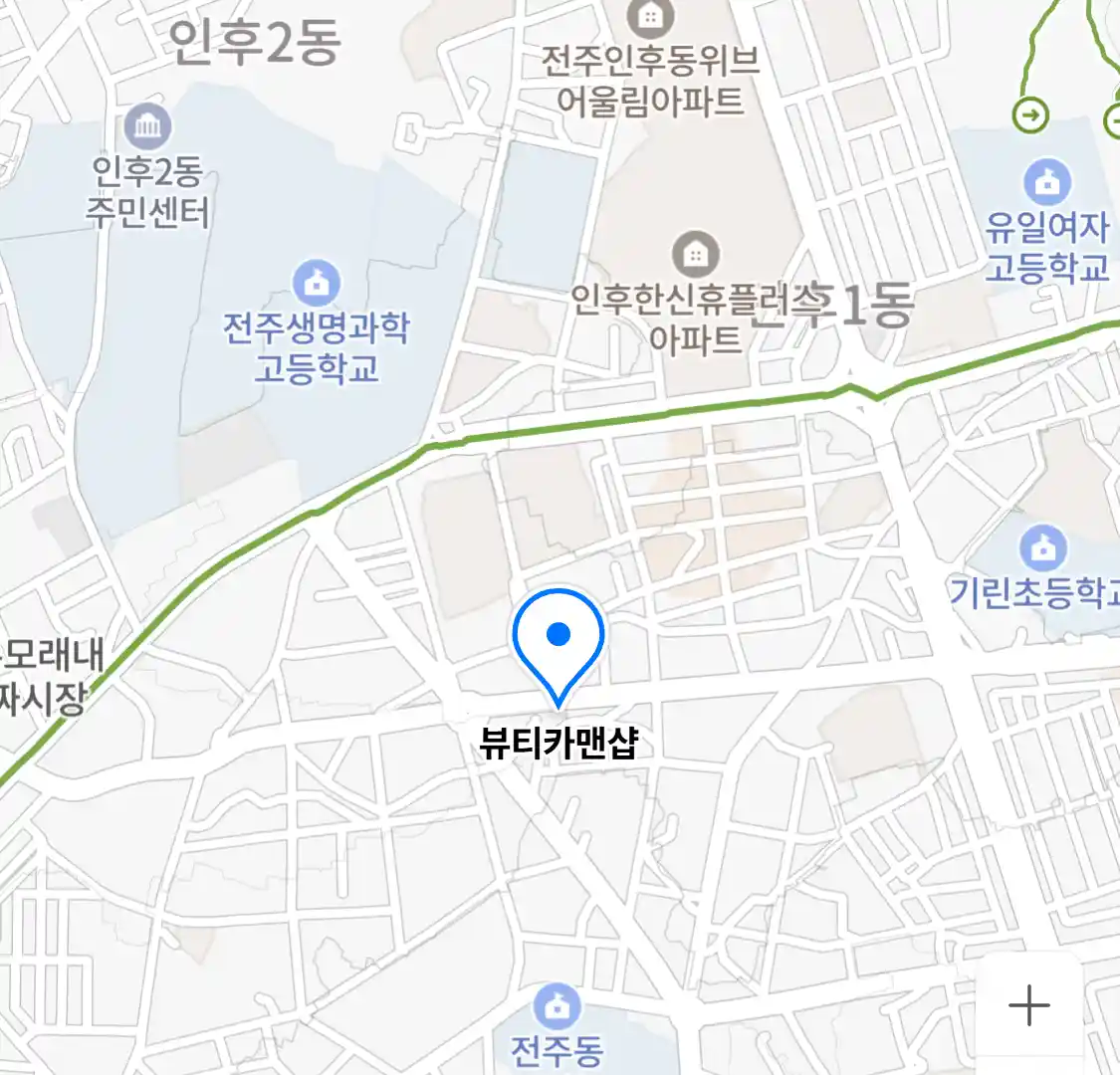
Task: Open 전주생명과학고등학교 map marker
Action: (317, 284)
